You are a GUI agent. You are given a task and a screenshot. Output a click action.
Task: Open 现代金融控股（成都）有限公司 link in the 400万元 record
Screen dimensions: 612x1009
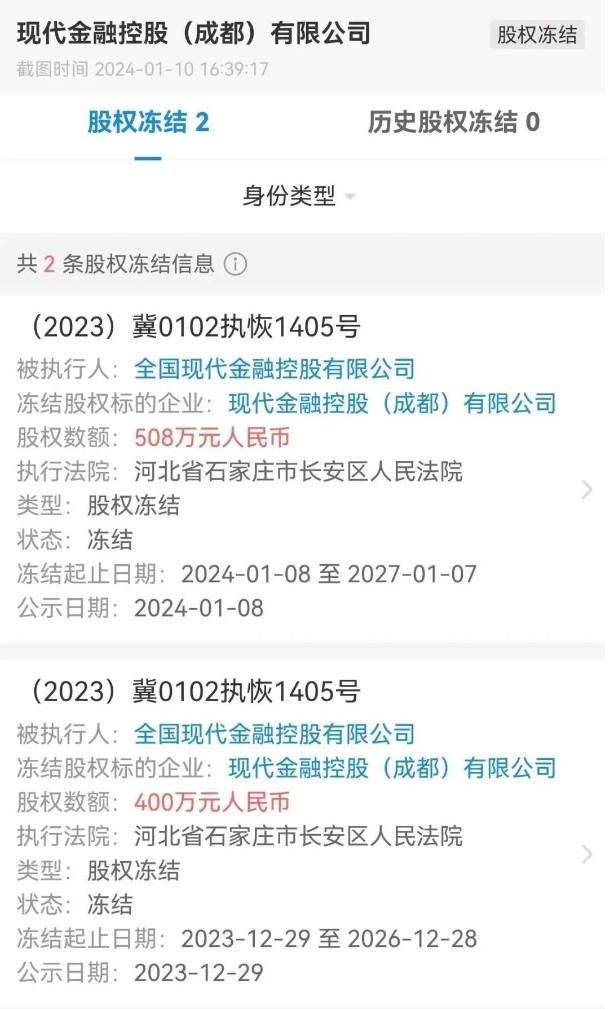click(x=392, y=768)
